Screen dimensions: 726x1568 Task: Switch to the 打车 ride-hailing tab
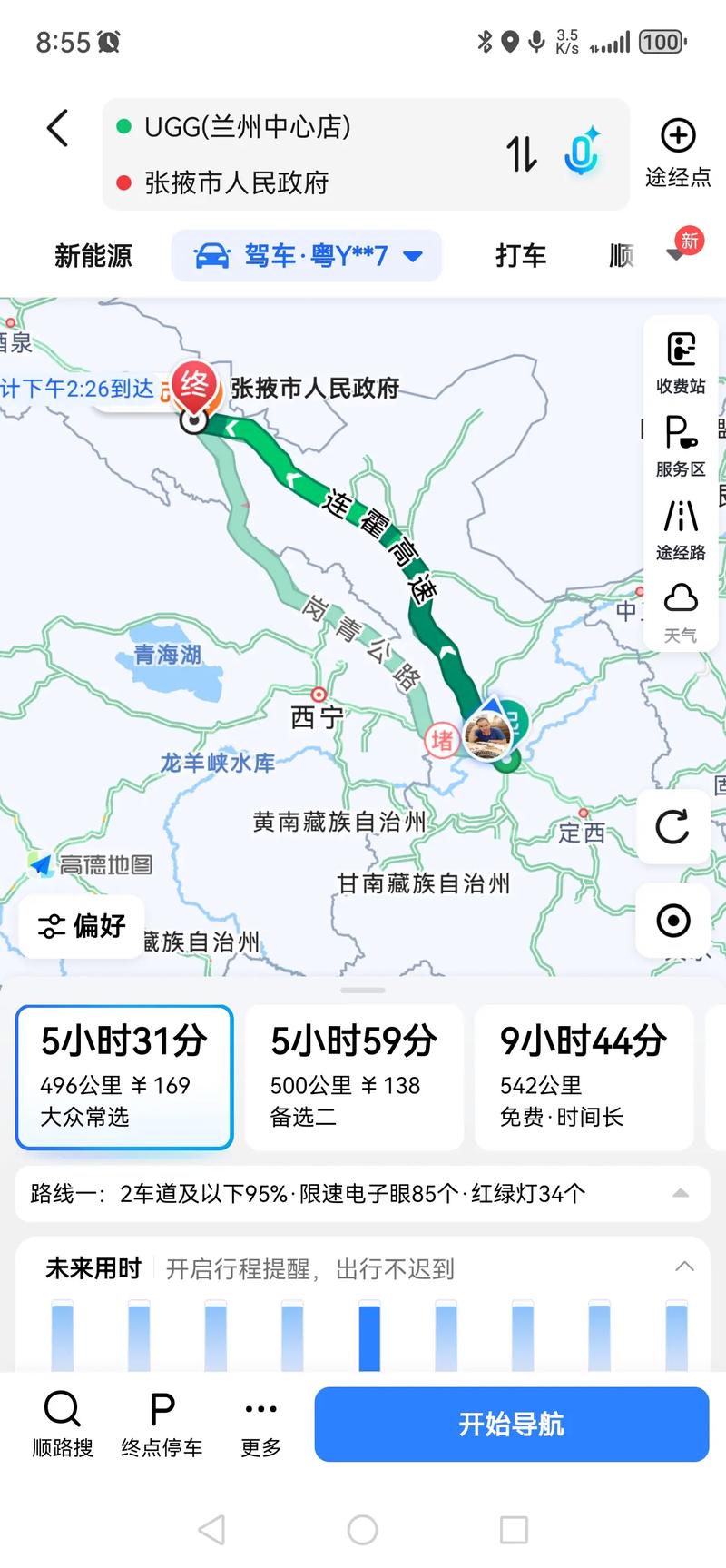click(x=521, y=255)
